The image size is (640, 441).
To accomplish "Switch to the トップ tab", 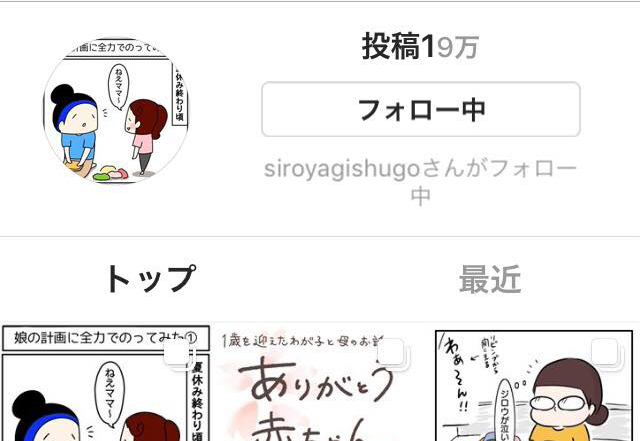I will click(x=150, y=281).
